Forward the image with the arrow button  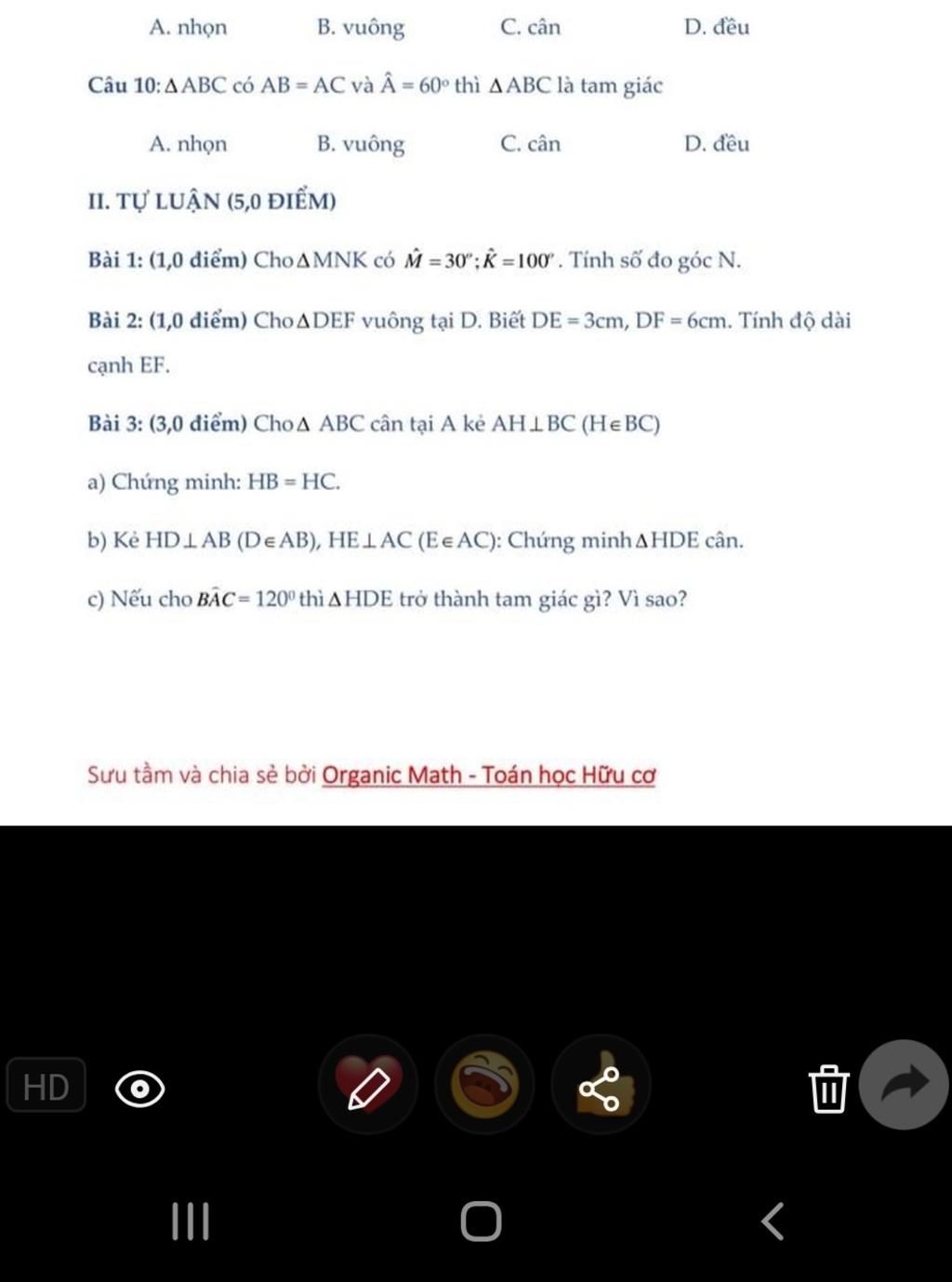click(904, 1084)
